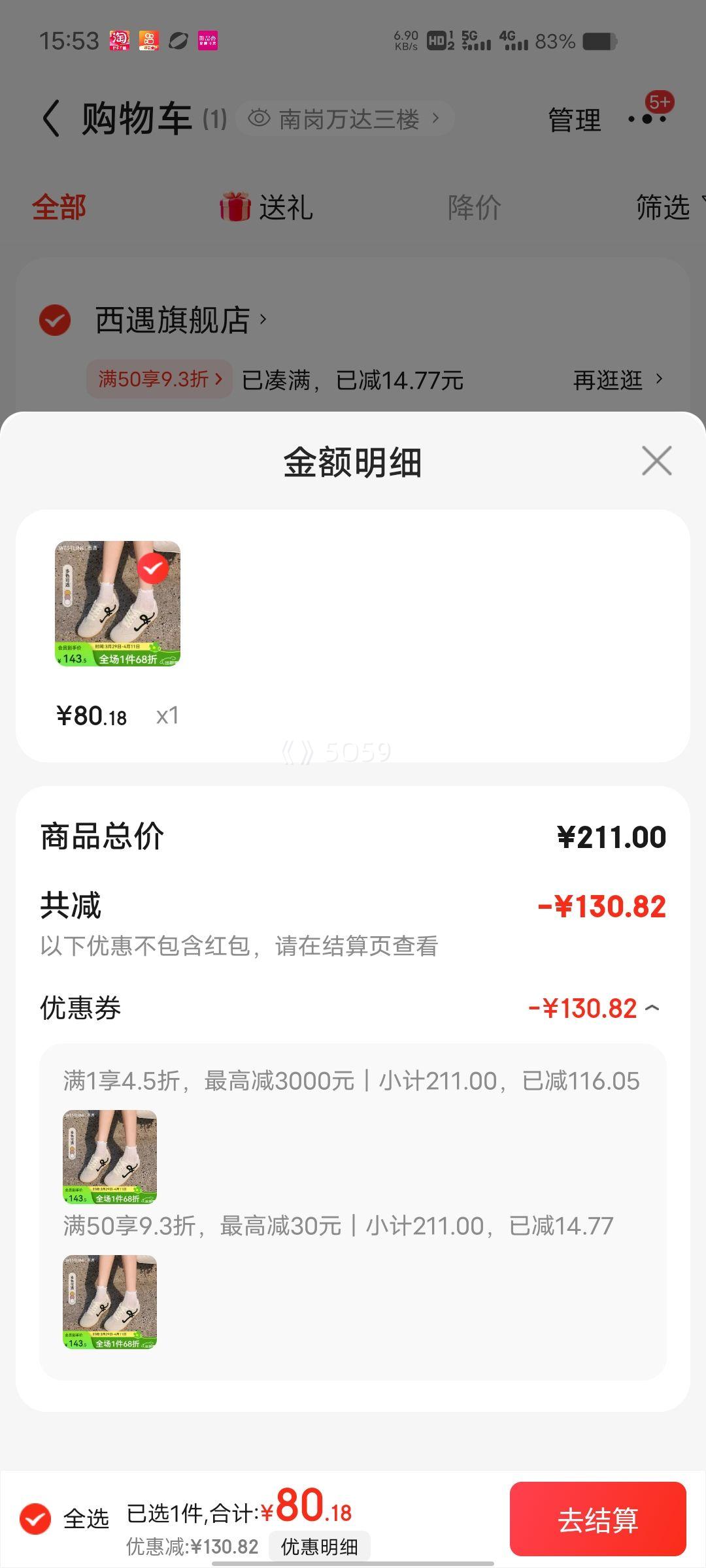Open the more options menu showing 5+ badge

point(647,119)
